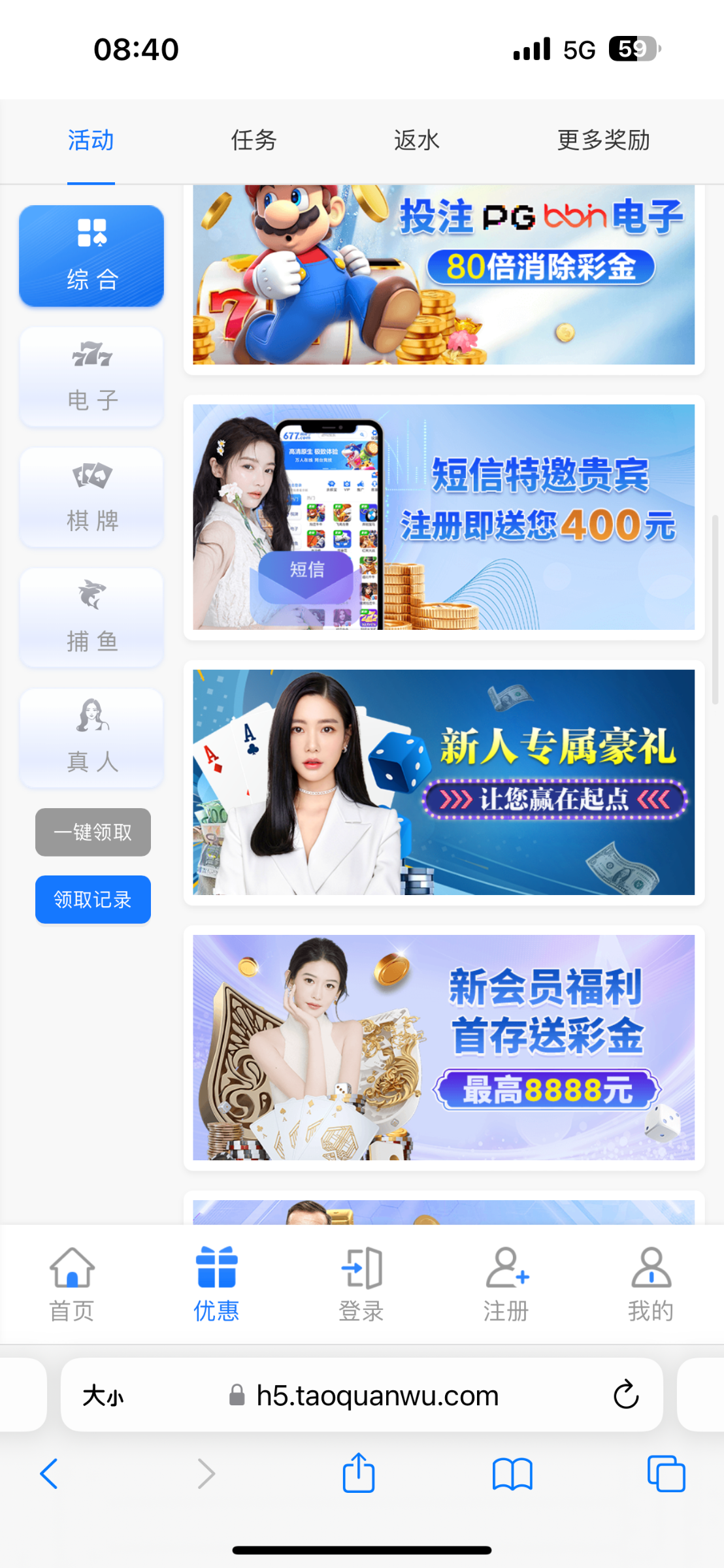Tap the 一键领取 button
This screenshot has width=724, height=1568.
93,832
